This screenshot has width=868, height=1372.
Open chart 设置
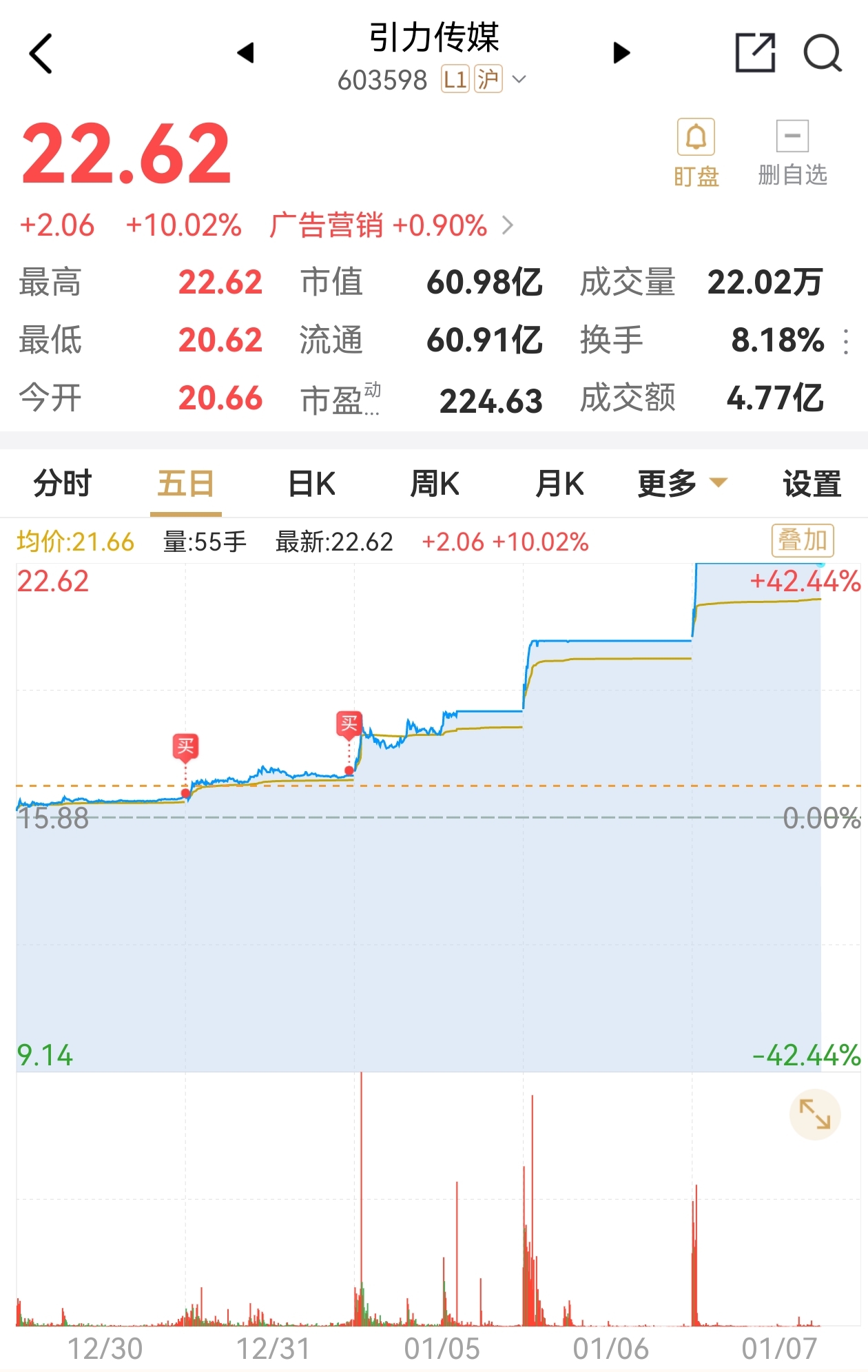(x=812, y=483)
